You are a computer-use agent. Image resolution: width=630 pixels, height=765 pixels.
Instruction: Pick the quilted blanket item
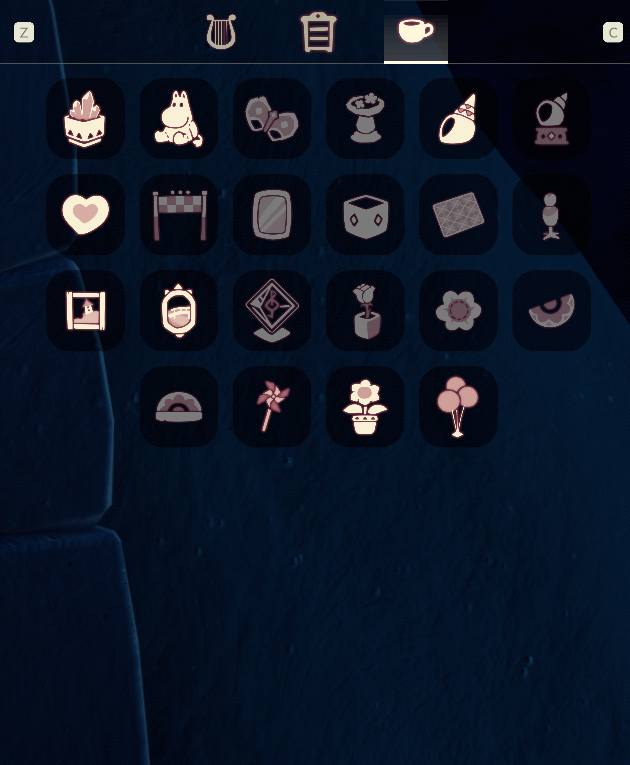click(x=458, y=215)
